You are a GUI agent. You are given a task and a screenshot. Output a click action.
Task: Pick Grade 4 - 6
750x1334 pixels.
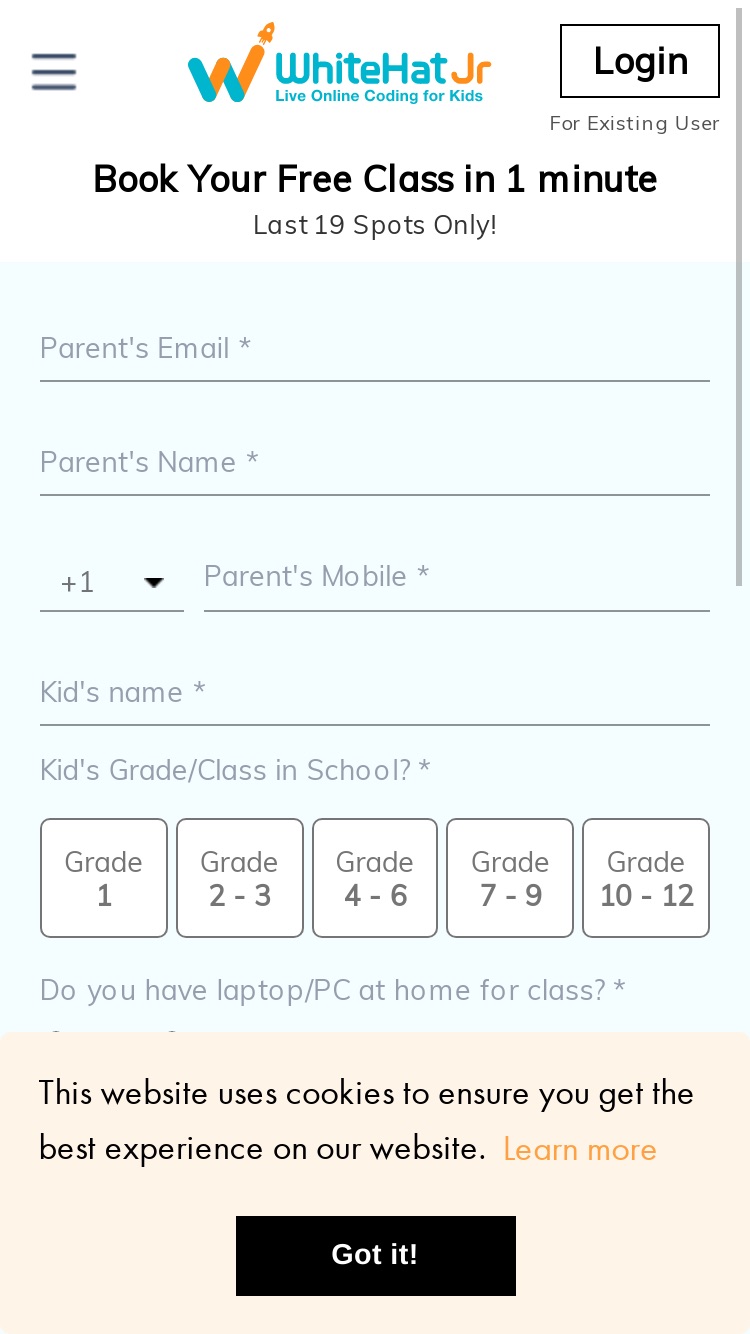click(375, 878)
